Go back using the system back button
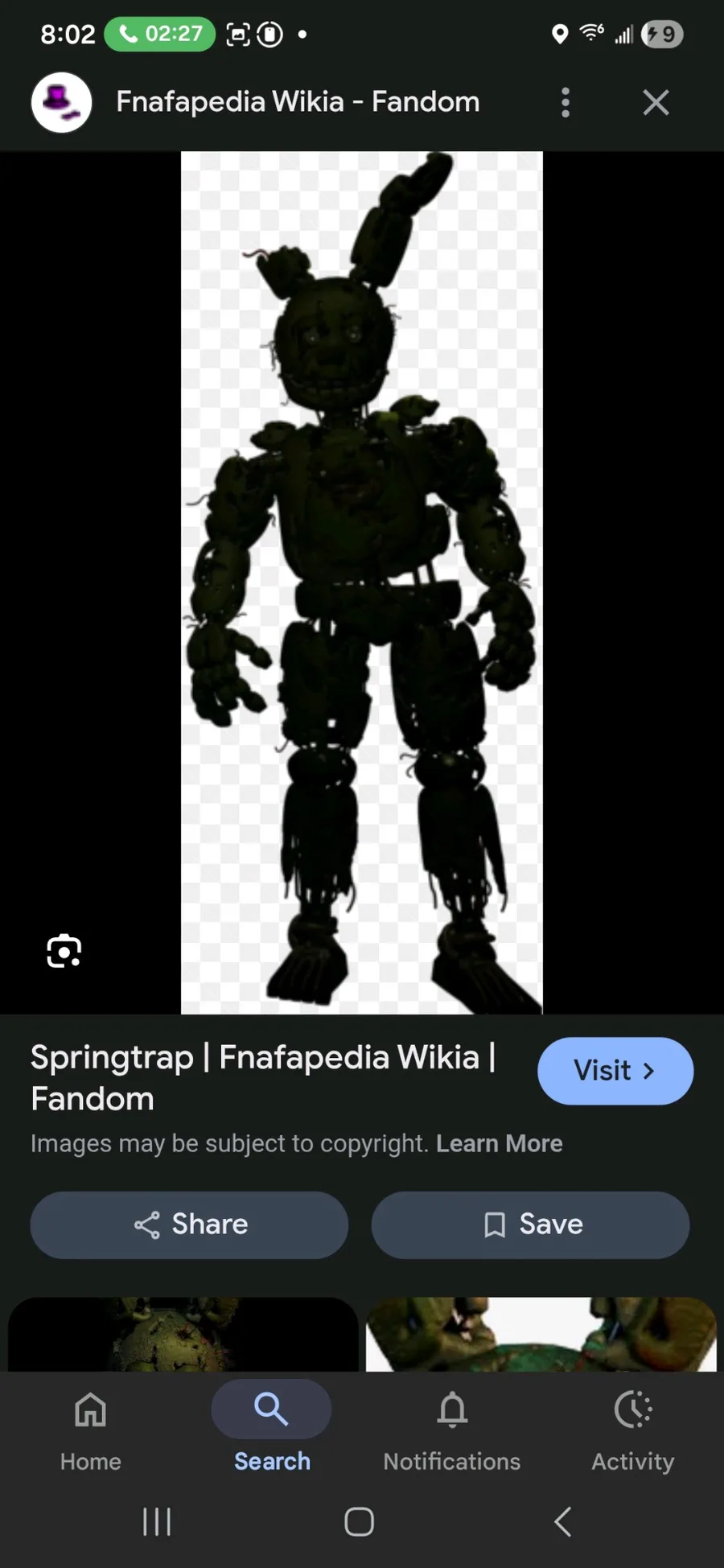 tap(563, 1521)
